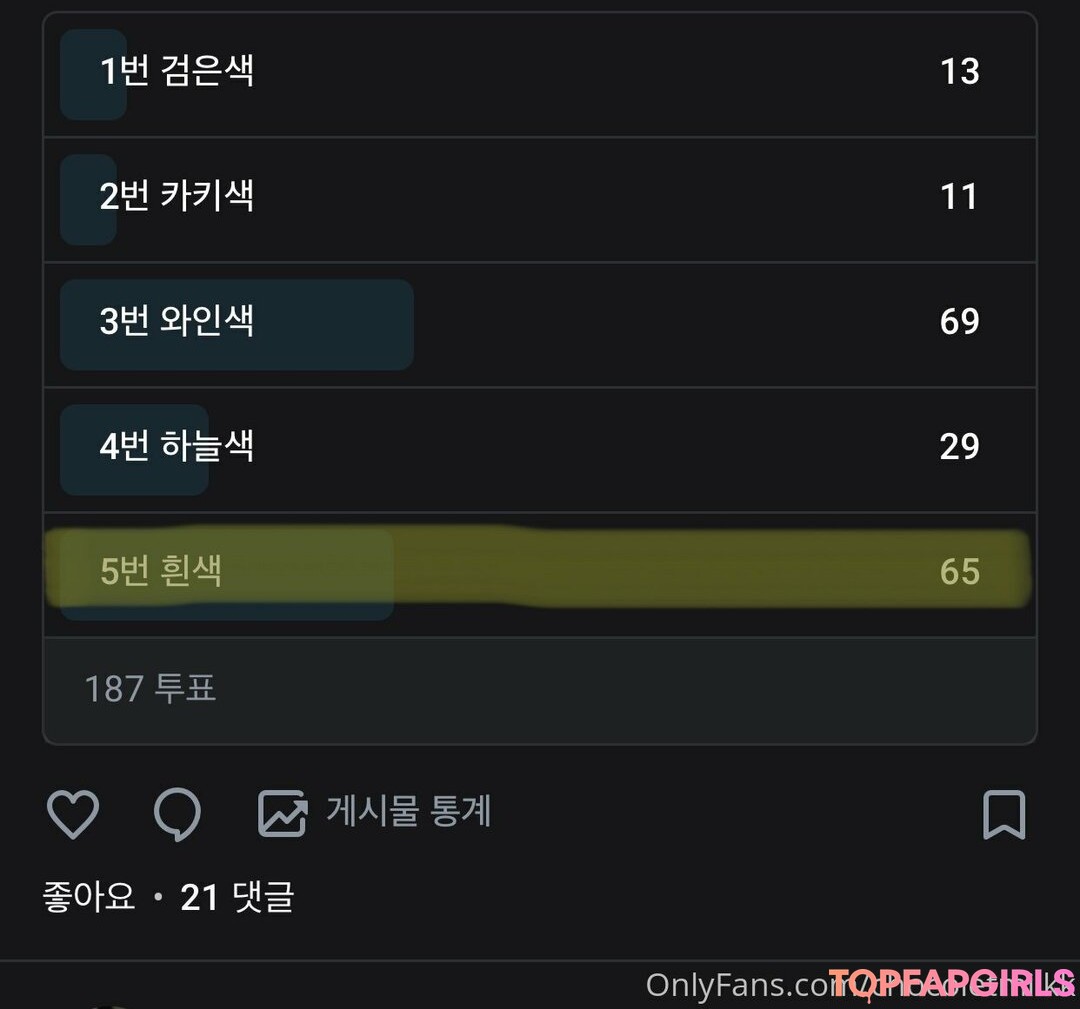Pick poll option 5번 흰색
This screenshot has width=1080, height=1009.
coord(539,572)
